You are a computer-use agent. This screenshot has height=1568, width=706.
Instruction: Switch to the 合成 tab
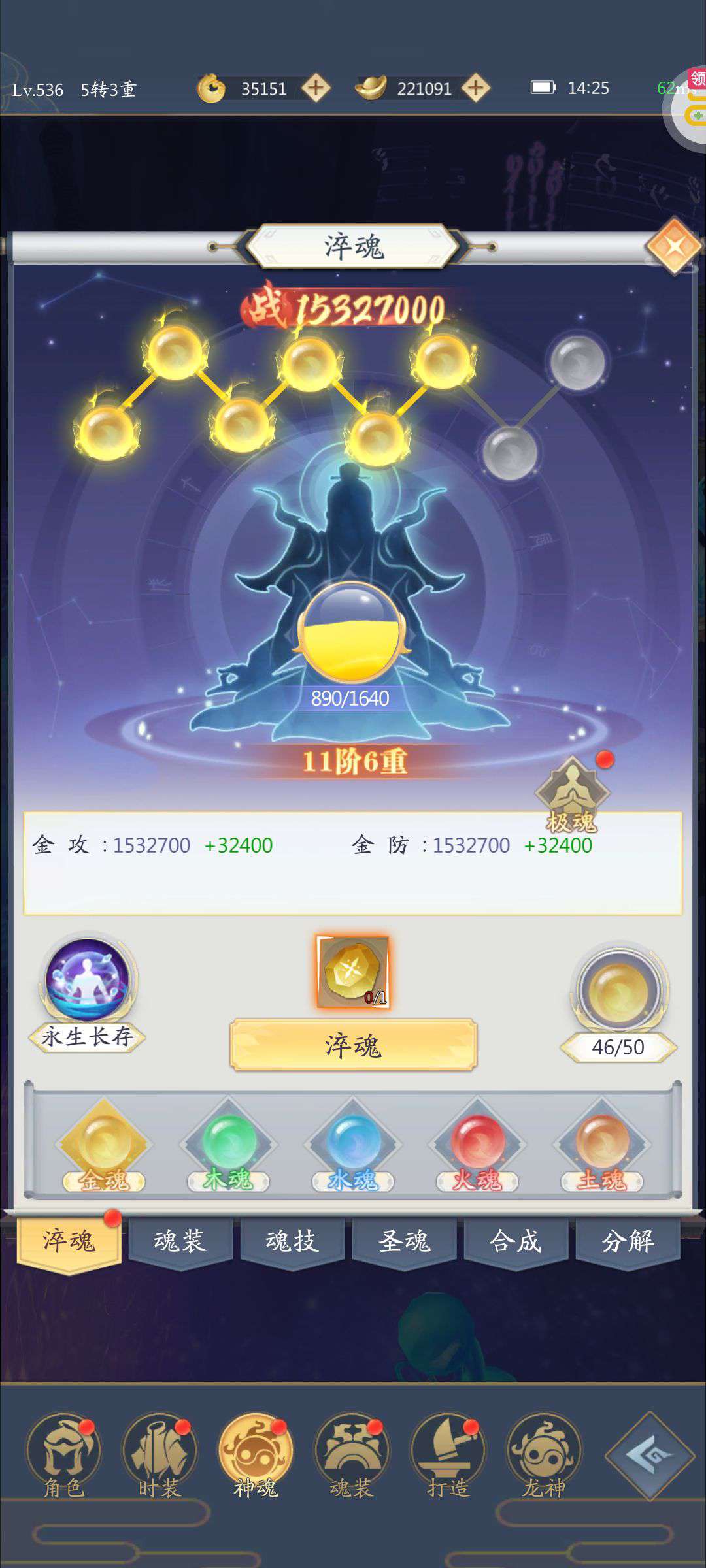pyautogui.click(x=516, y=1241)
